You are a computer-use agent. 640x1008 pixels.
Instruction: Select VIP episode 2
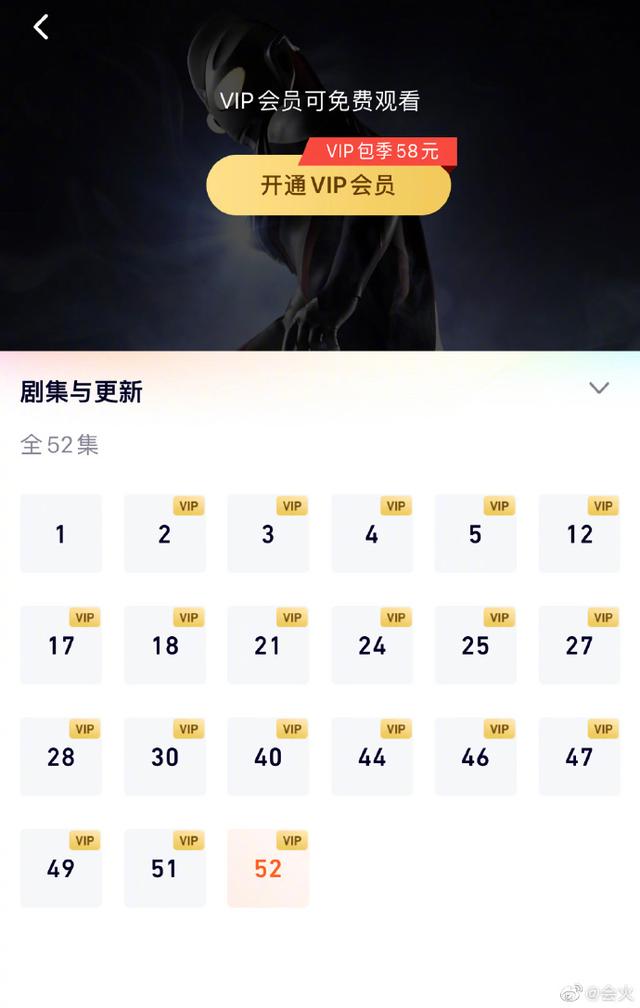coord(165,534)
